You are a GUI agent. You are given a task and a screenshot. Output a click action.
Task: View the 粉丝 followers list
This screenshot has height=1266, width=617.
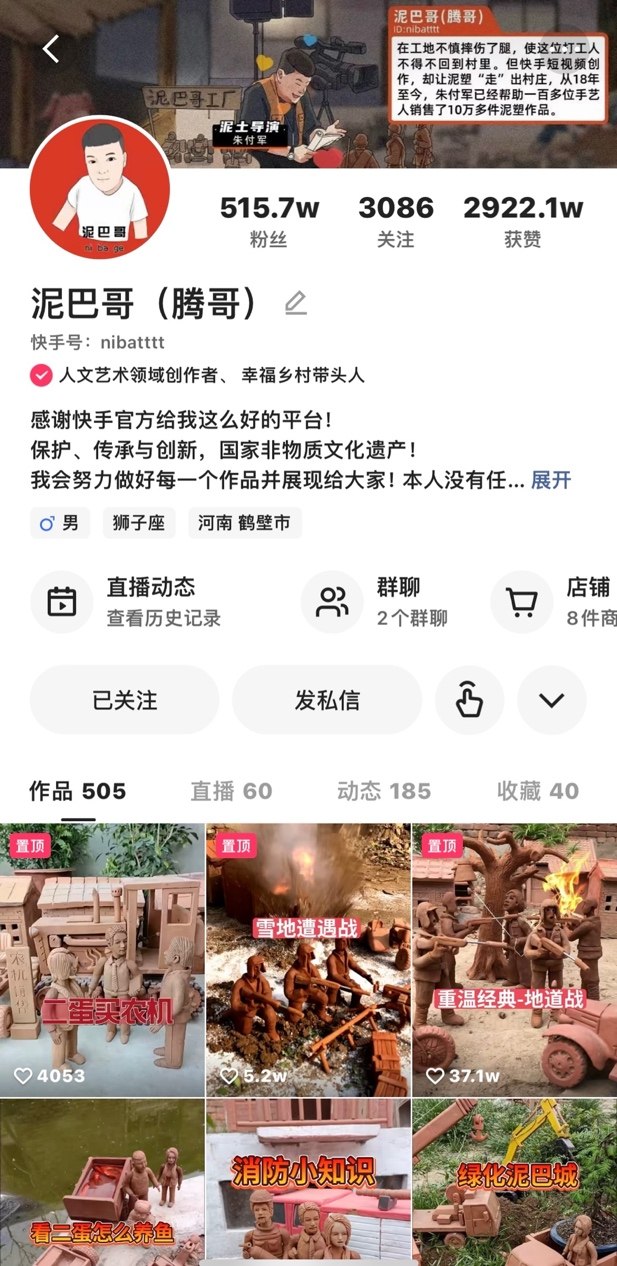click(269, 221)
